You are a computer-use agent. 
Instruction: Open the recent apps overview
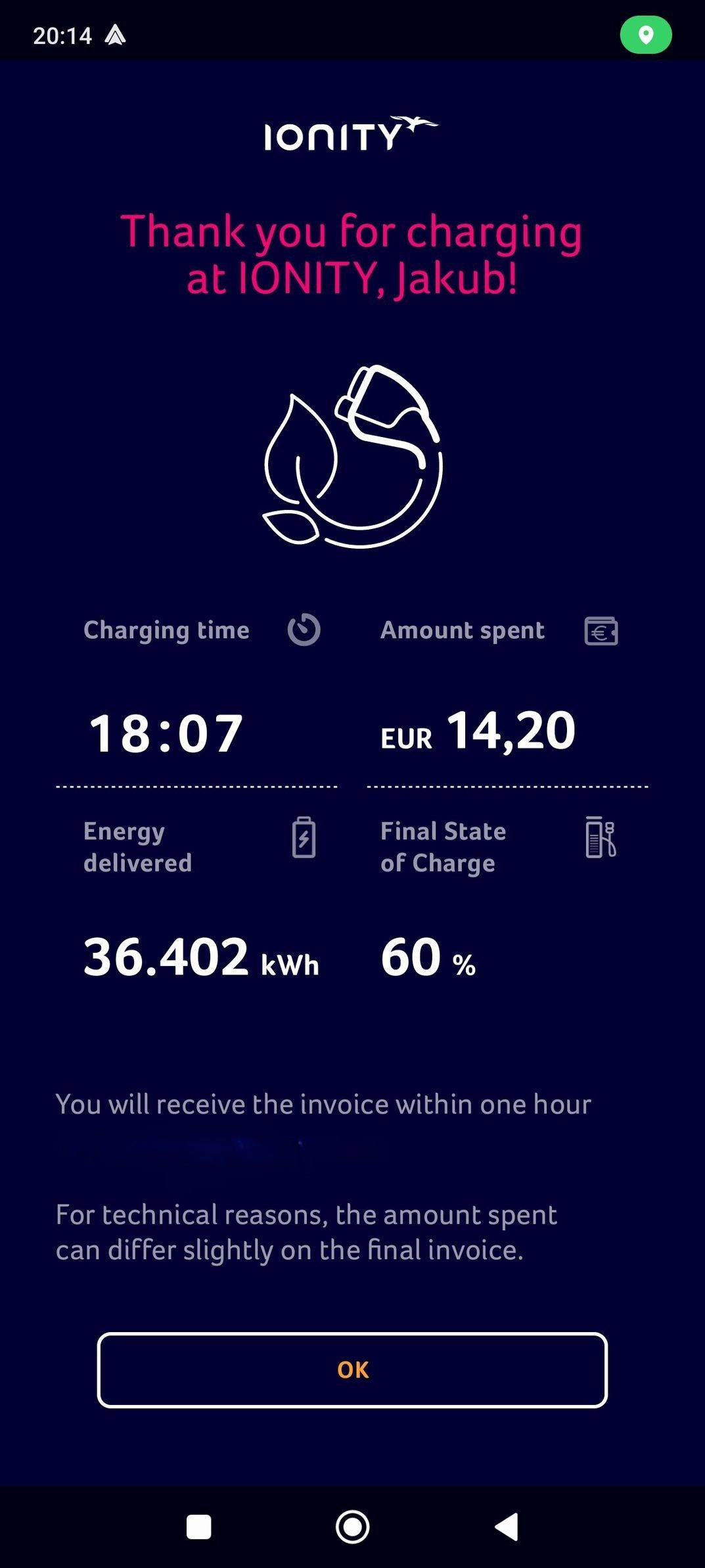198,1527
